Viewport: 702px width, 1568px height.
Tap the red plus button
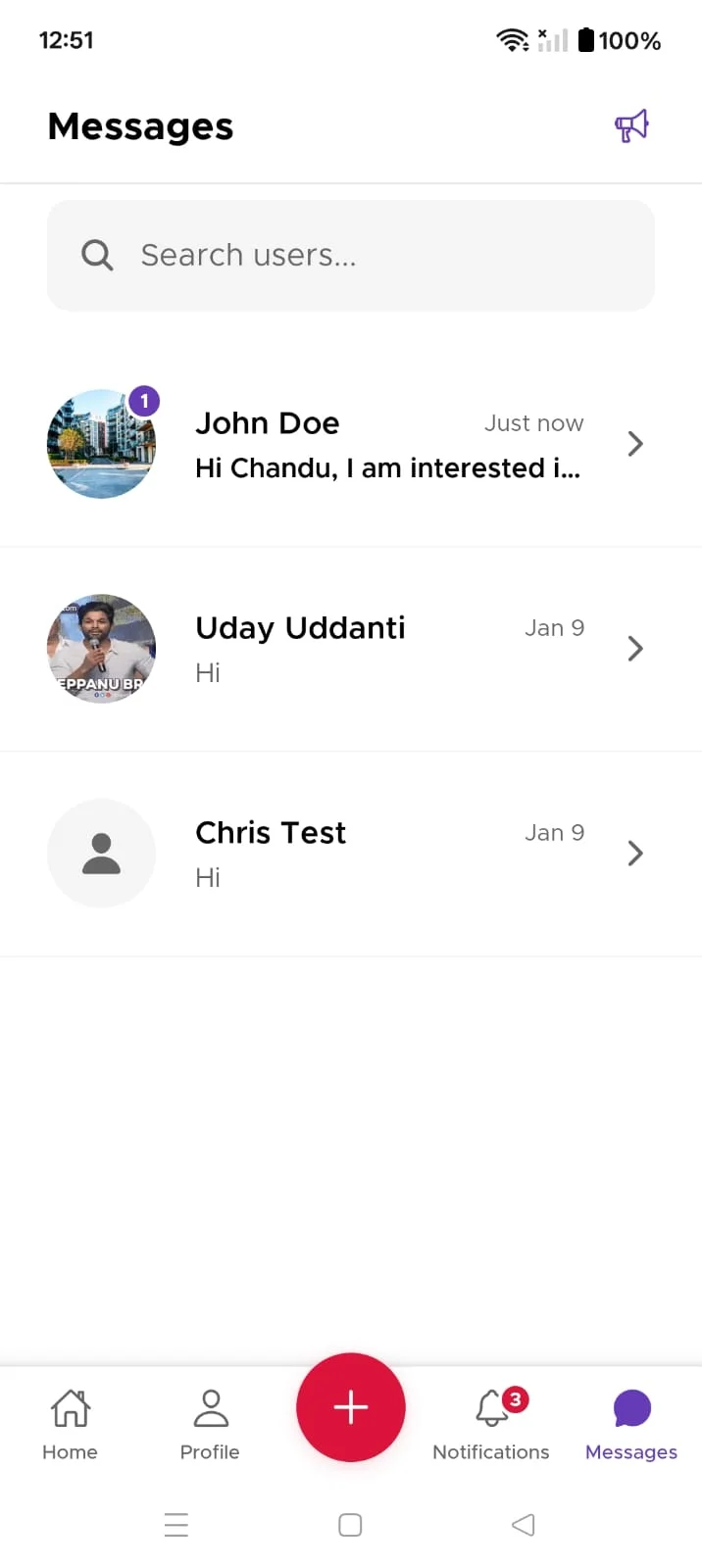[351, 1407]
